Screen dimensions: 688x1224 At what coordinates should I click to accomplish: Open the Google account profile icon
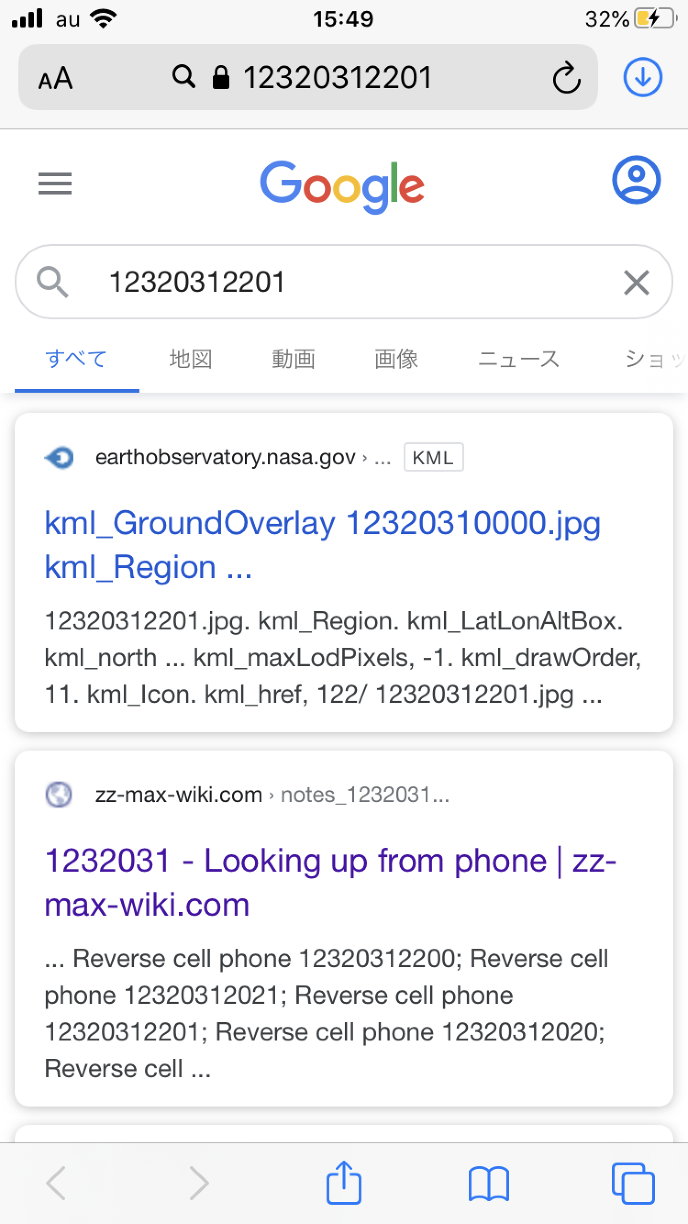(636, 181)
